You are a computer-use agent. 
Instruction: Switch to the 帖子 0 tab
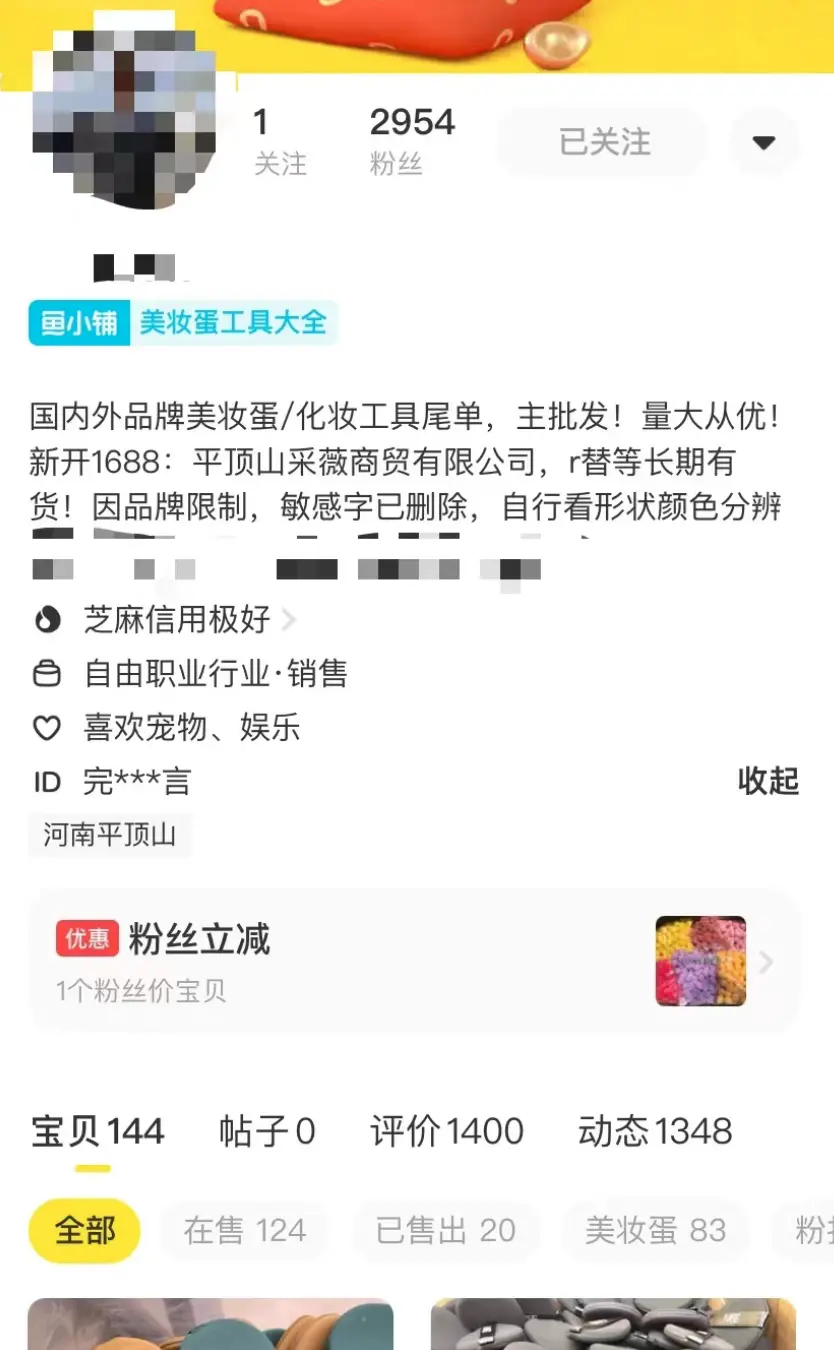click(267, 1131)
